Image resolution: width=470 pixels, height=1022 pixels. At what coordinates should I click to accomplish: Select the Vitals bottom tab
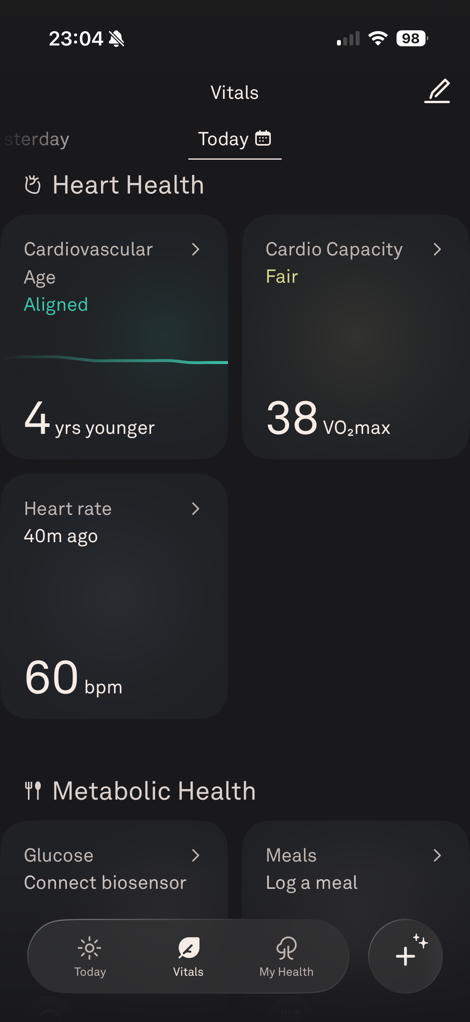188,957
